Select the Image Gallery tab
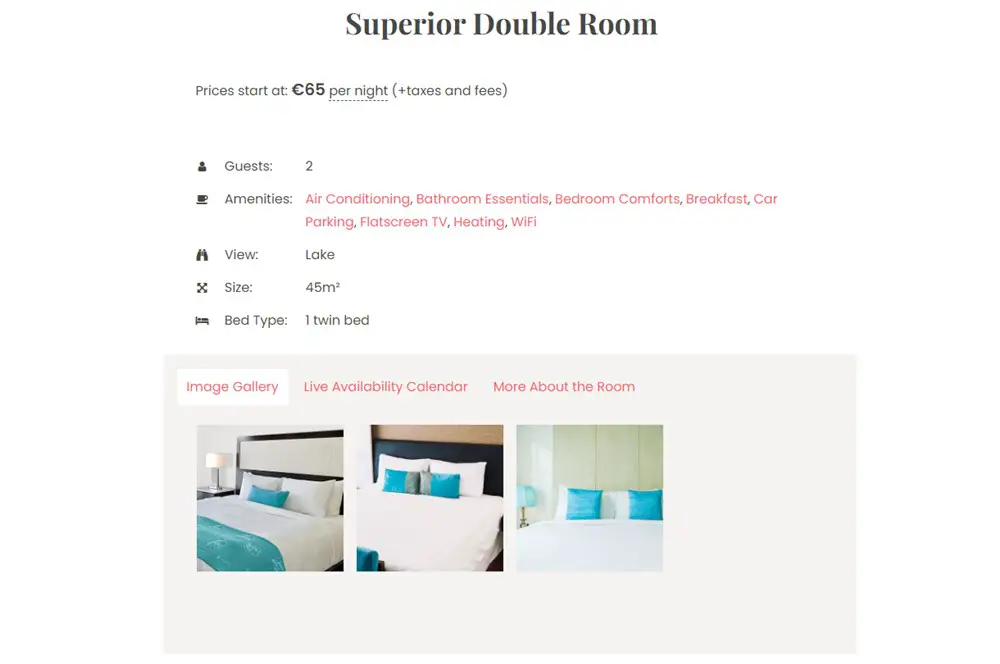This screenshot has height=664, width=1000. click(x=232, y=387)
